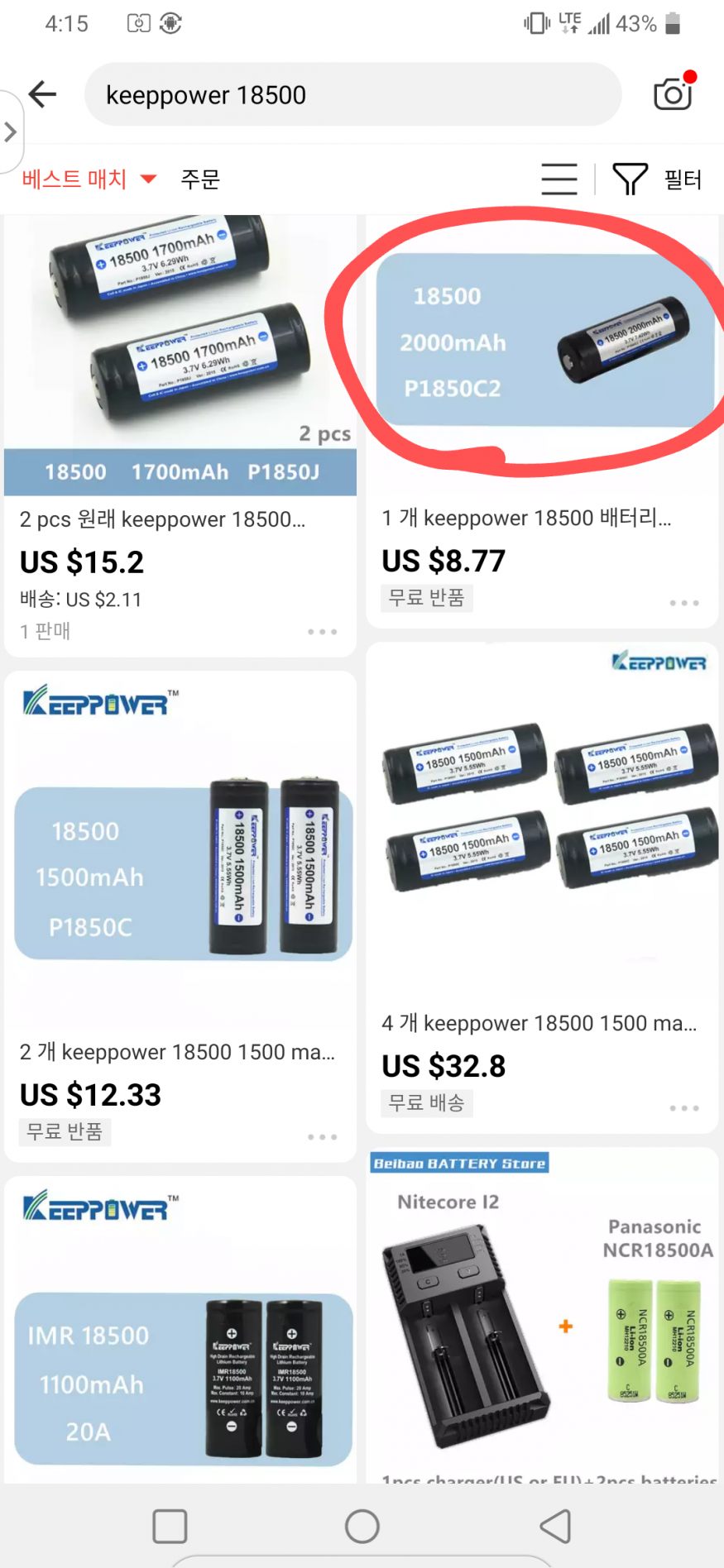Open more options on the US $12.33 item
Viewport: 724px width, 1568px height.
(322, 1137)
